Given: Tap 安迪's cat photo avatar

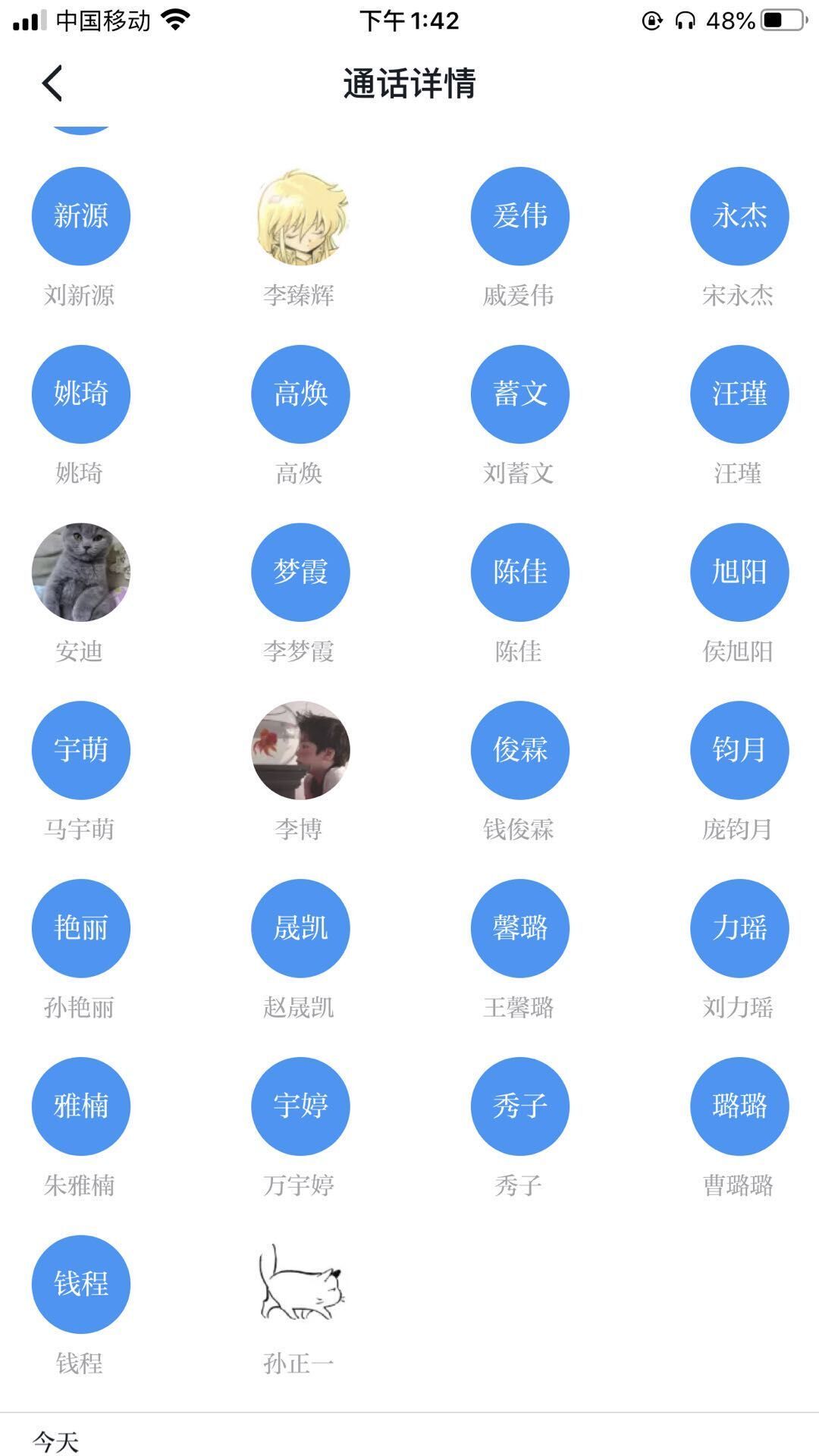Looking at the screenshot, I should (x=80, y=572).
